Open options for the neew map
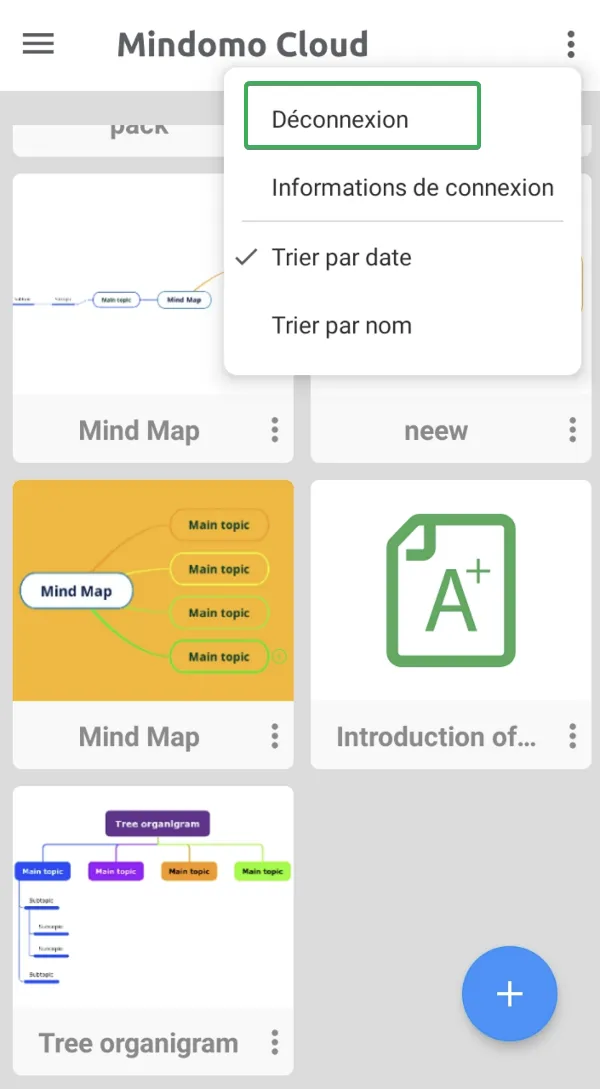Viewport: 600px width, 1089px height. click(572, 430)
